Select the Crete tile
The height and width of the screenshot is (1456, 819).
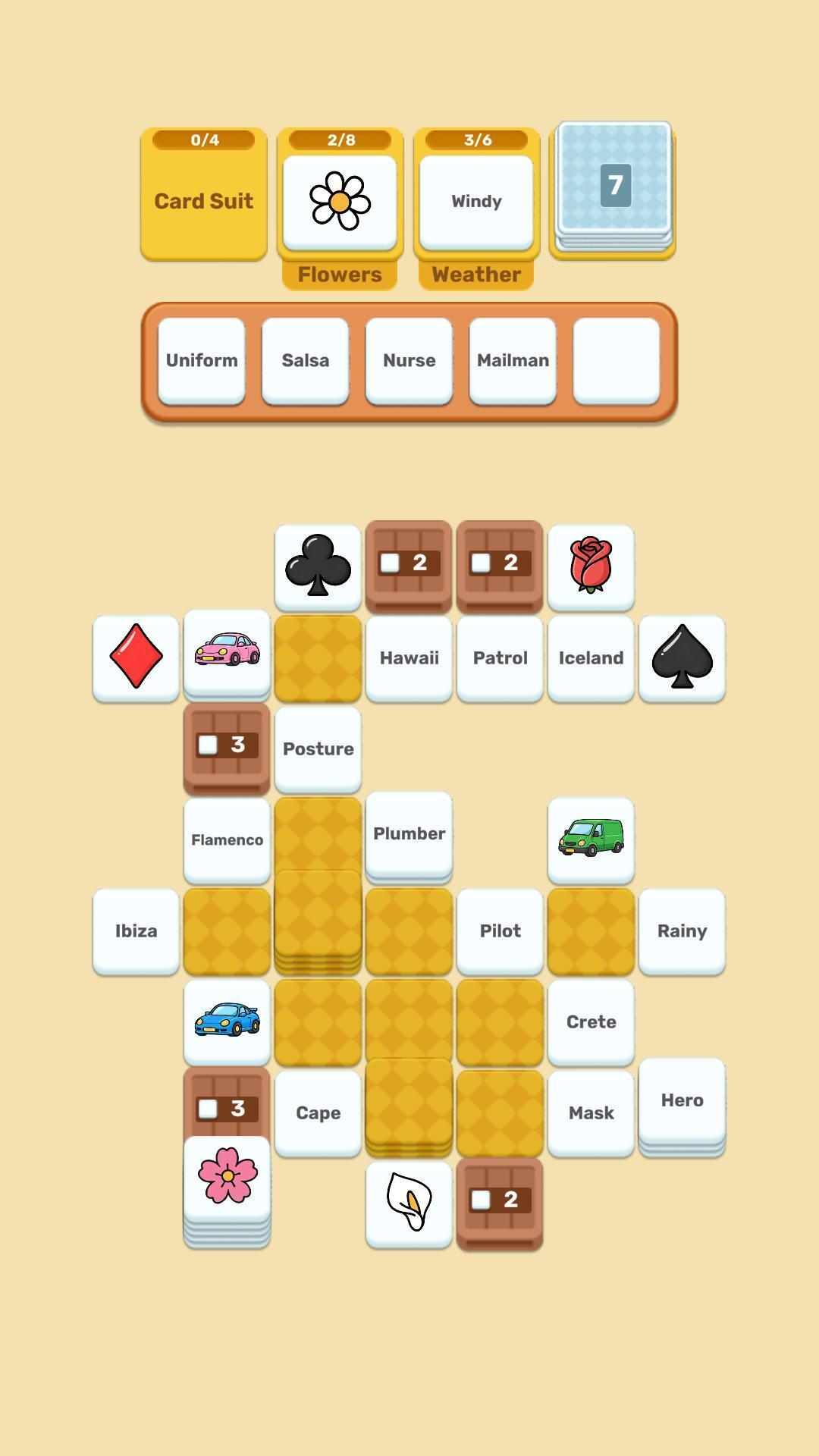click(x=591, y=1022)
